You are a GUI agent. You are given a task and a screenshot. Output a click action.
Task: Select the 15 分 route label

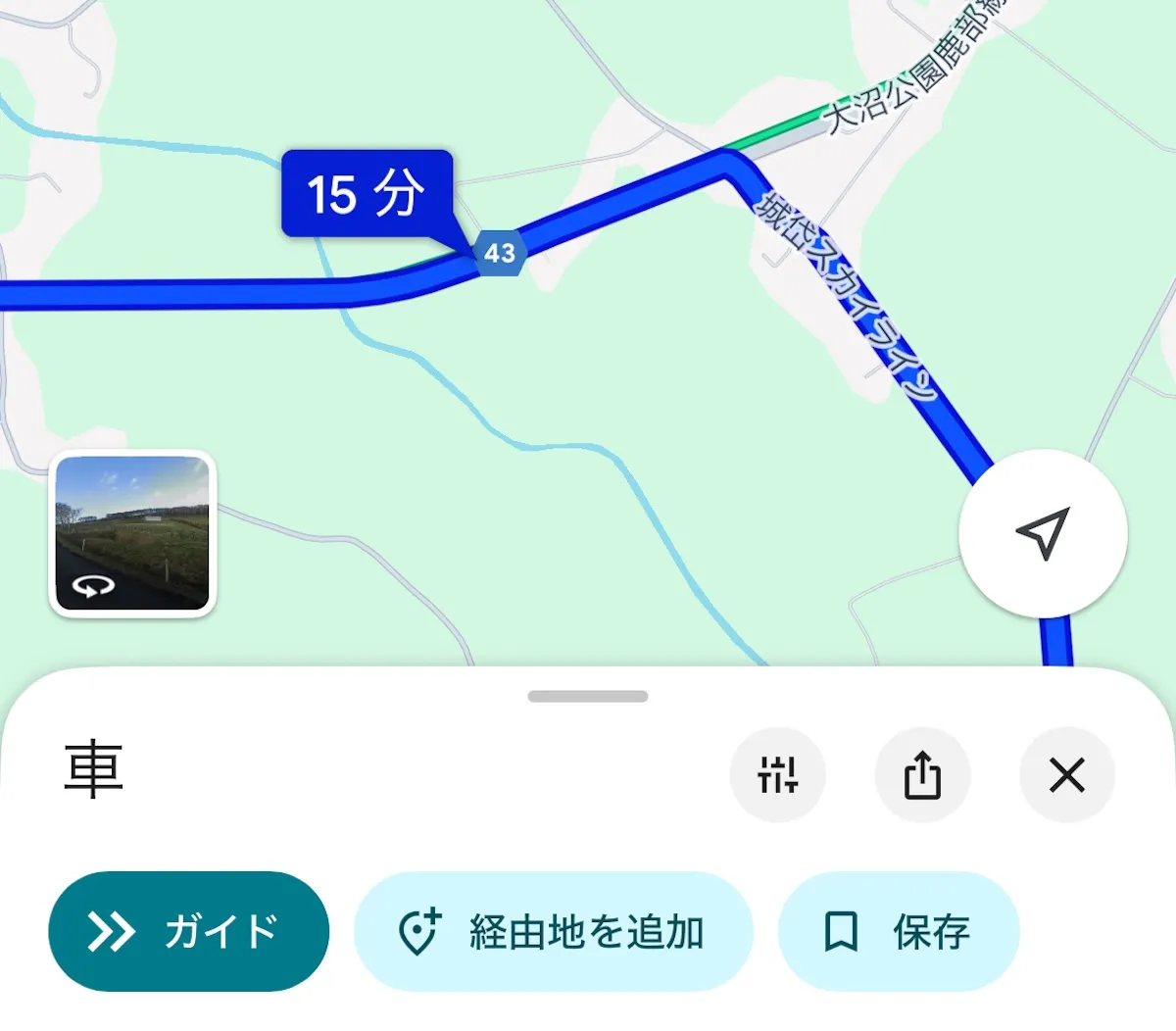pos(367,194)
